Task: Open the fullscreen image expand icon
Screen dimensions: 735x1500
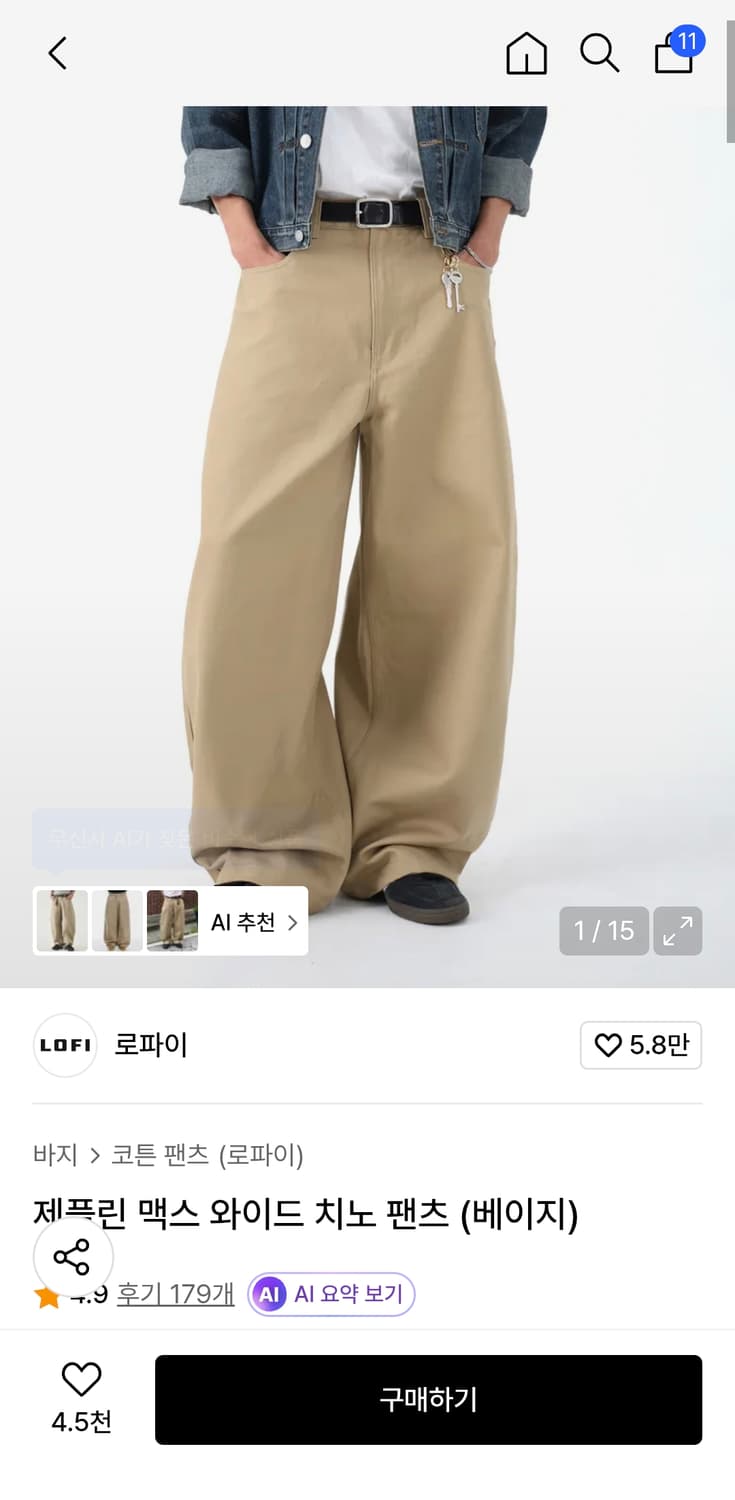Action: pyautogui.click(x=678, y=931)
